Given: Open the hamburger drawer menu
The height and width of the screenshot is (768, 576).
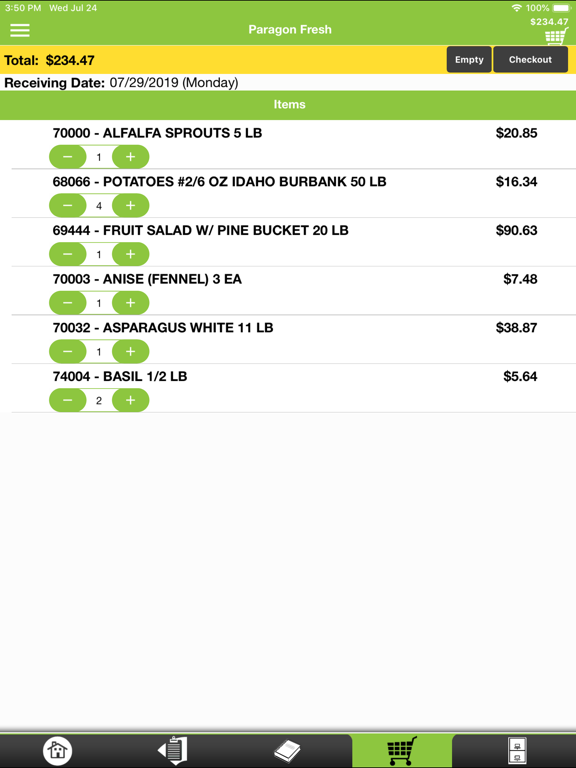Looking at the screenshot, I should pyautogui.click(x=20, y=30).
